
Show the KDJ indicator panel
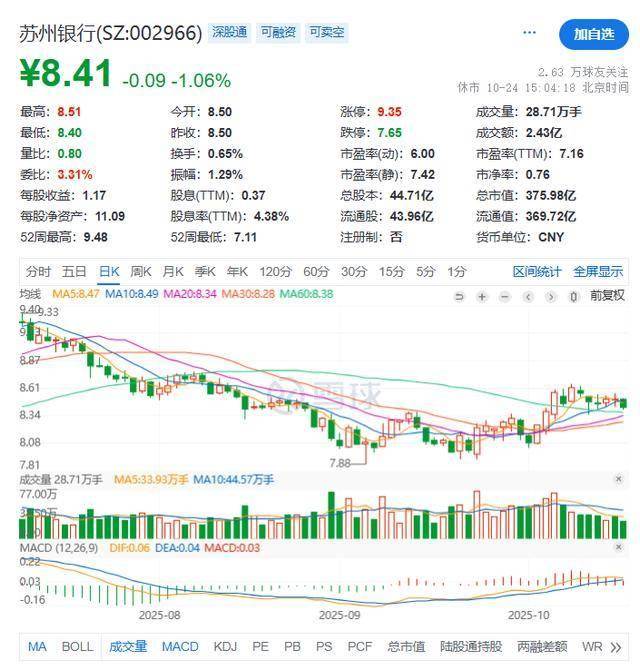click(226, 646)
